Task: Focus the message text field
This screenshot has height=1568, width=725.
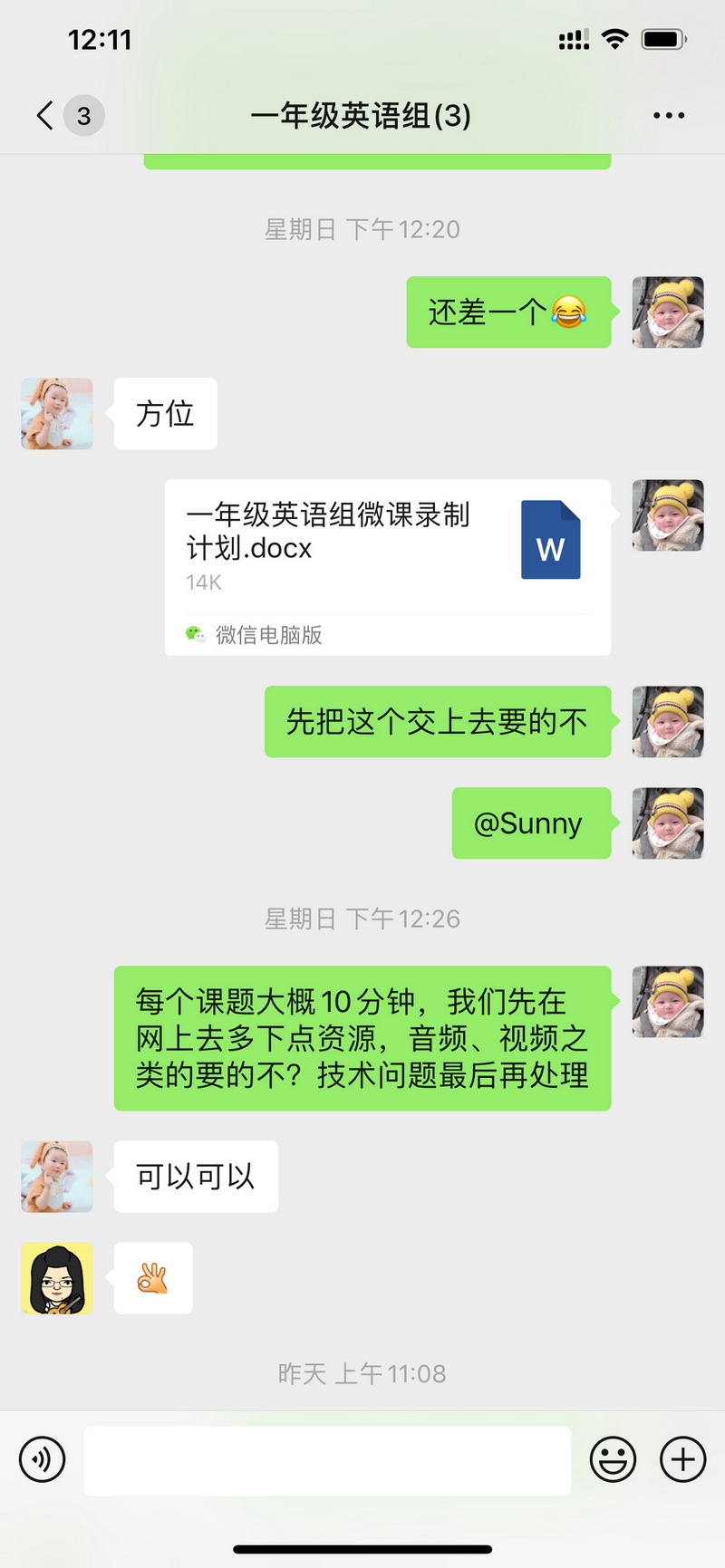Action: tap(327, 1460)
